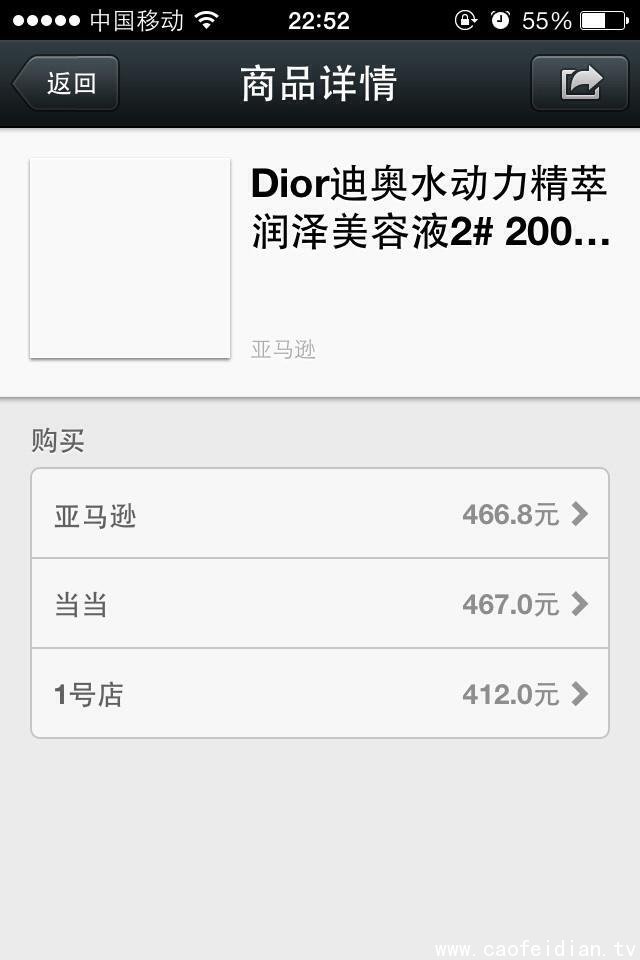Screen dimensions: 640x960
Task: Select the 1号店 offer at 412.0元
Action: point(320,694)
